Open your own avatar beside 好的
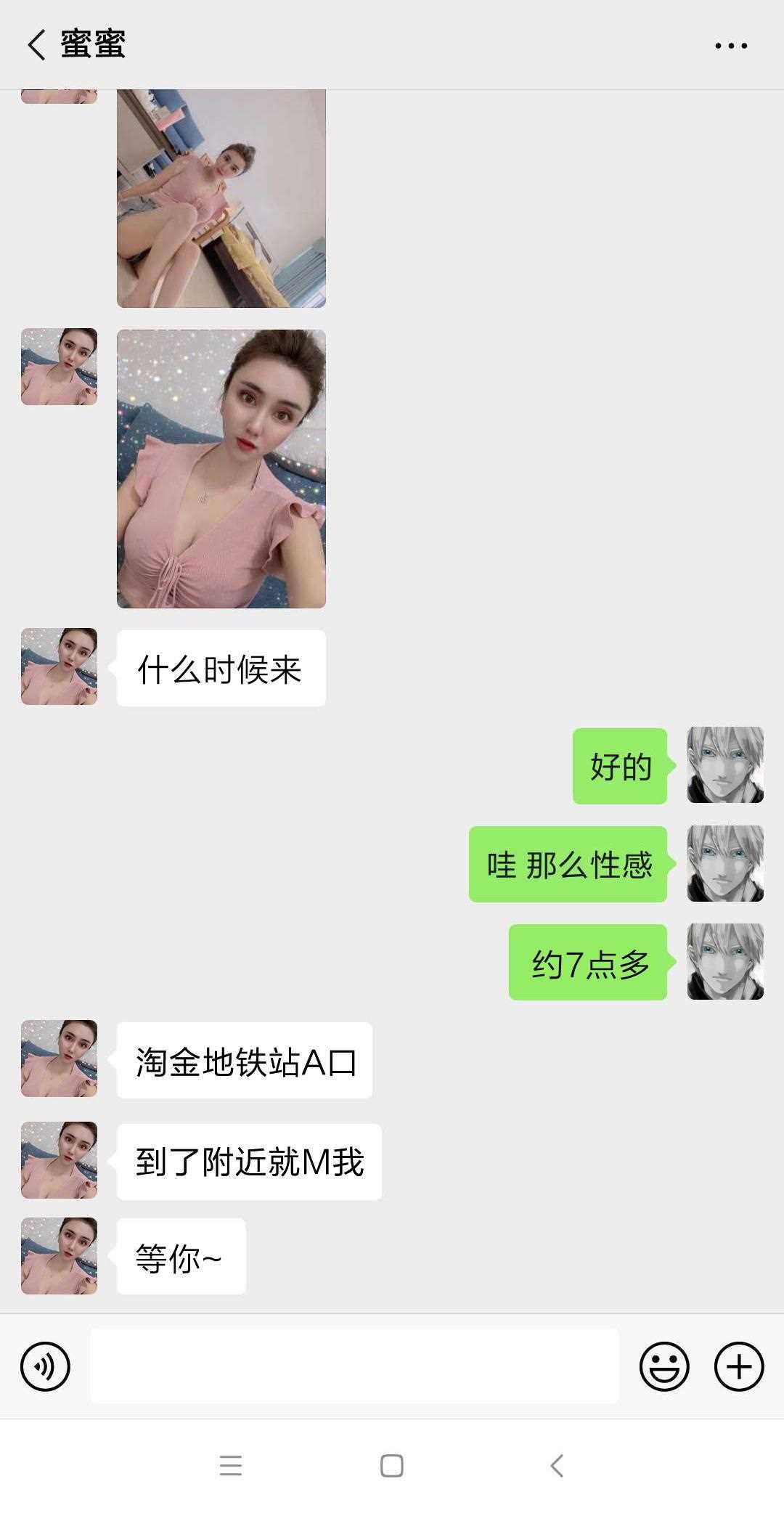The width and height of the screenshot is (784, 1513). [725, 765]
